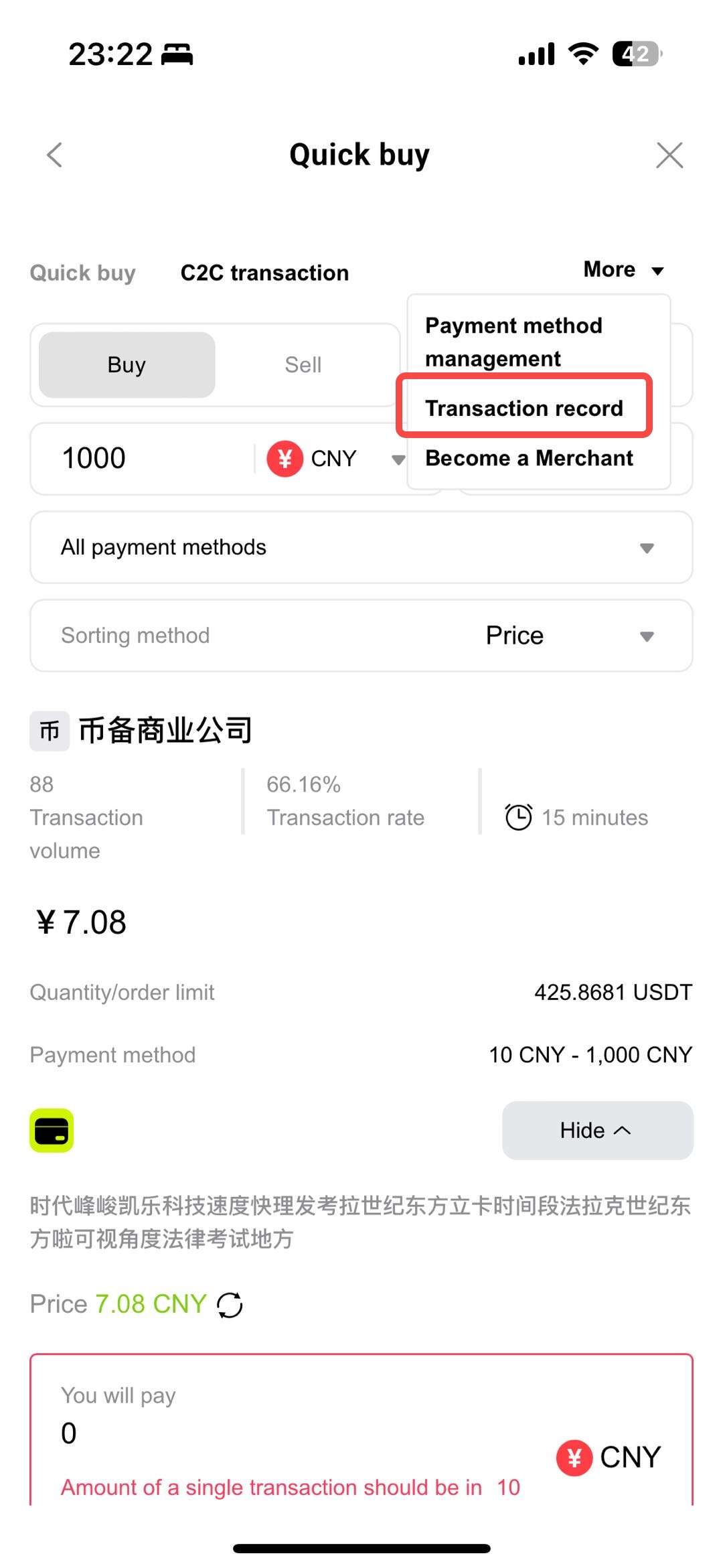Viewport: 723px width, 1568px height.
Task: Switch to the Quick buy tab
Action: [83, 273]
